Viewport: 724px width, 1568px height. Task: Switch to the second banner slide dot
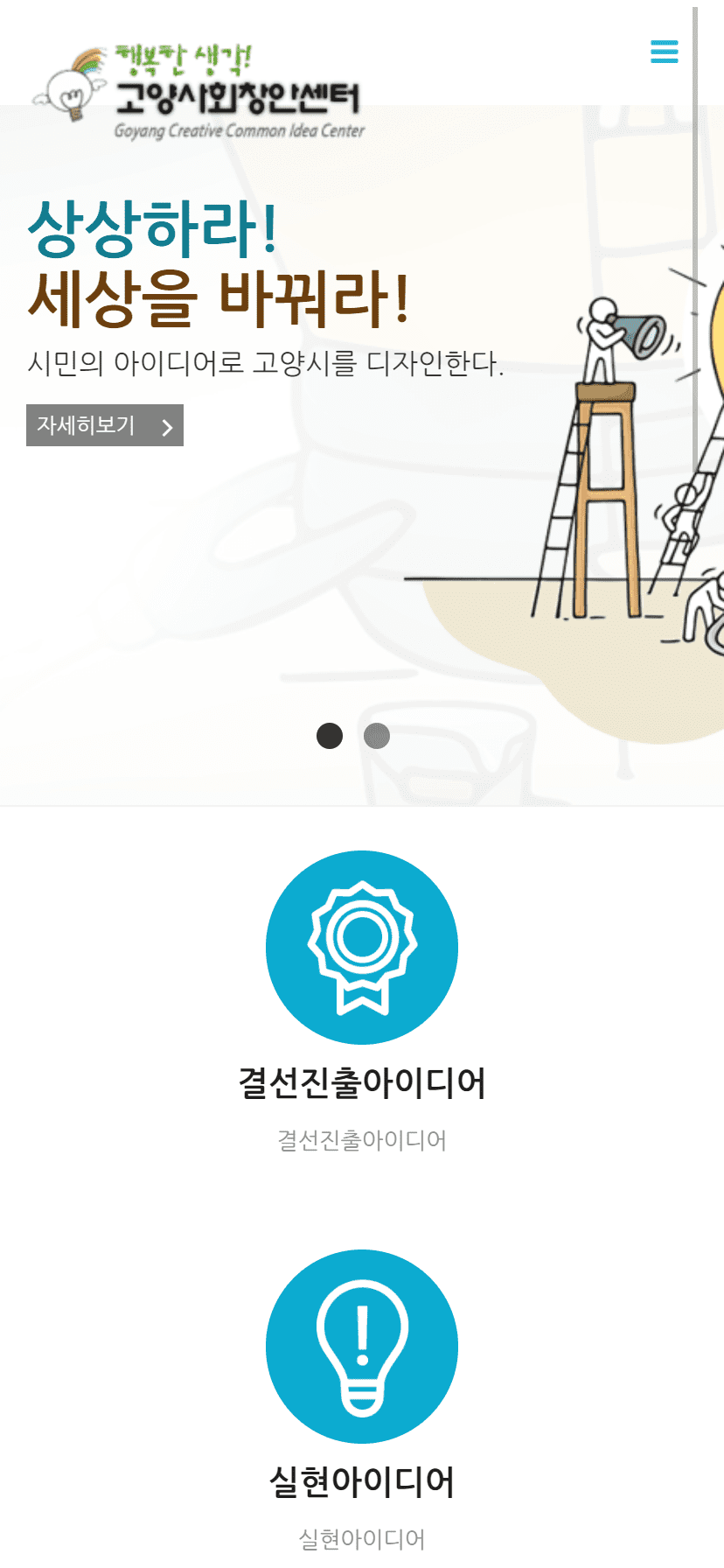pos(377,736)
